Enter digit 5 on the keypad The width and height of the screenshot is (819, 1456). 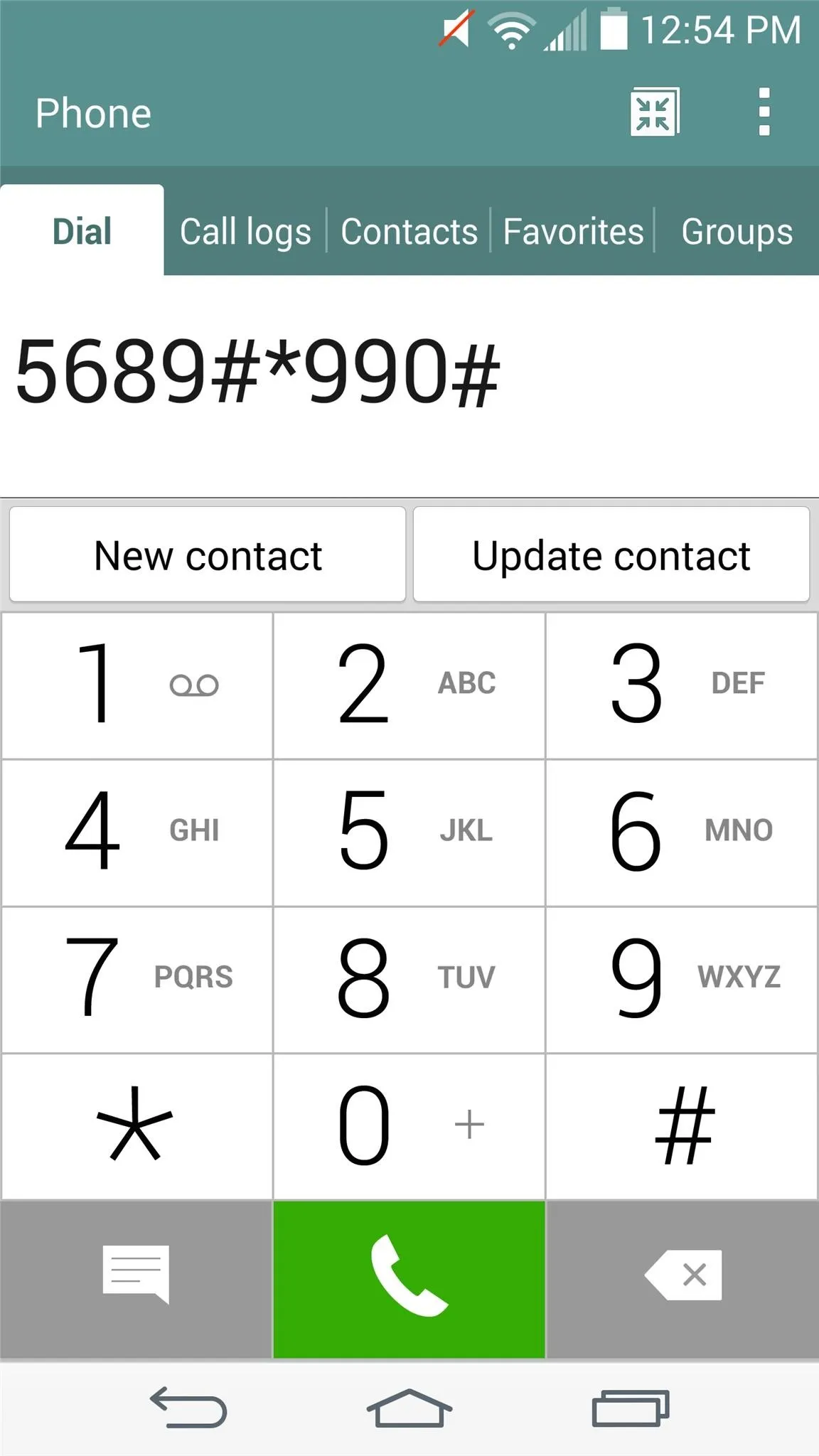(x=409, y=833)
